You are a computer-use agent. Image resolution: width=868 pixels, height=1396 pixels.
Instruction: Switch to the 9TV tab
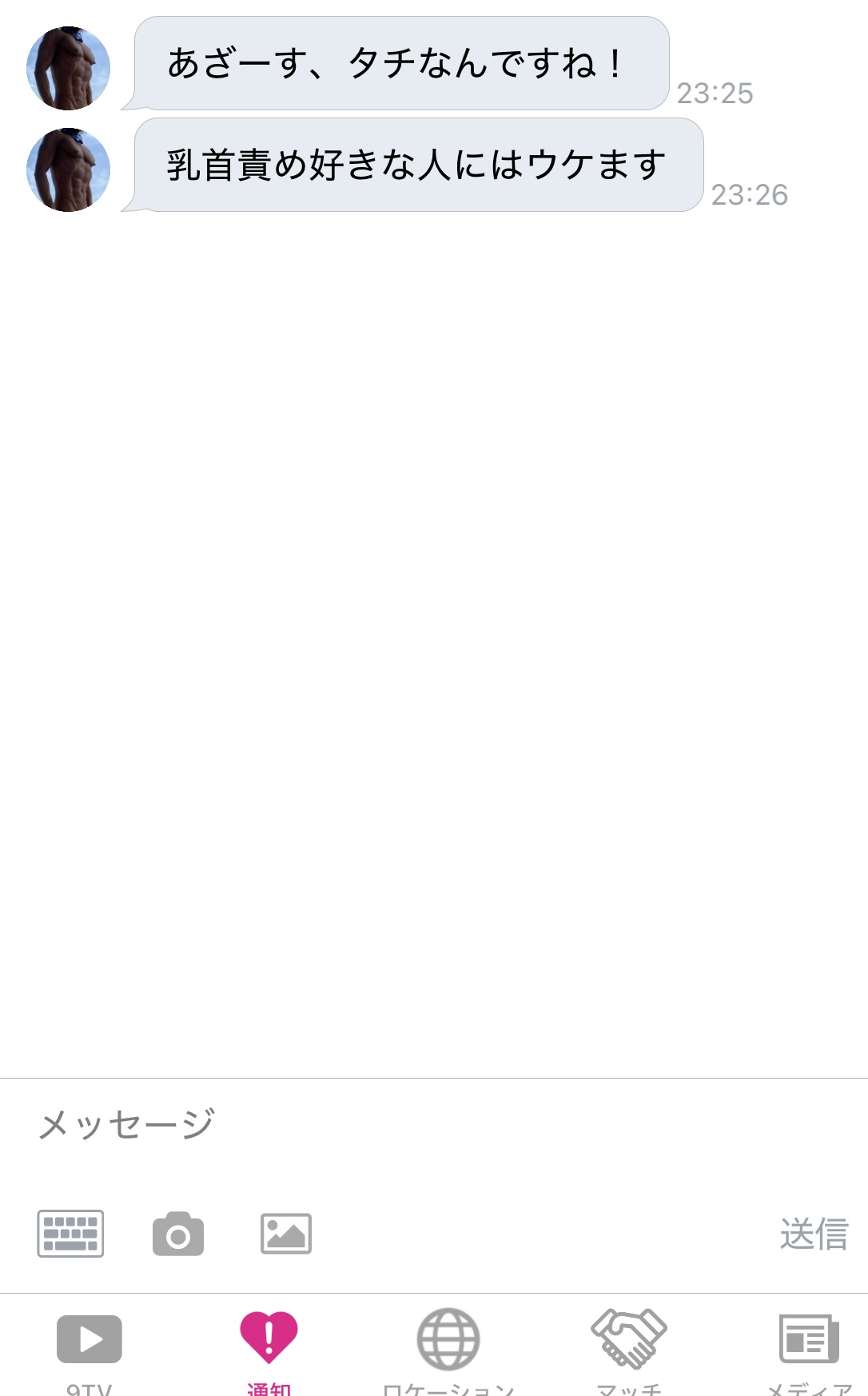click(89, 1351)
